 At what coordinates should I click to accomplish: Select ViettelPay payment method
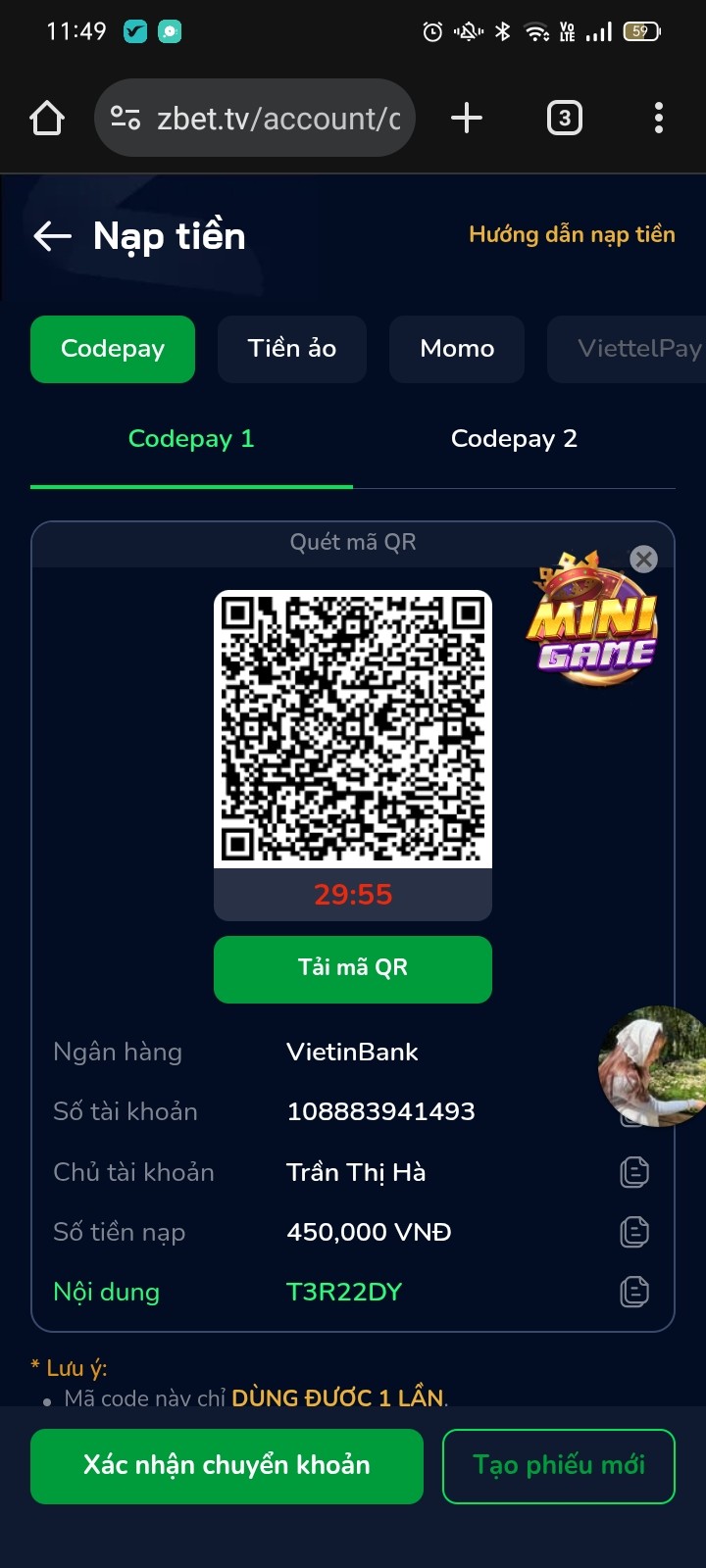coord(632,349)
